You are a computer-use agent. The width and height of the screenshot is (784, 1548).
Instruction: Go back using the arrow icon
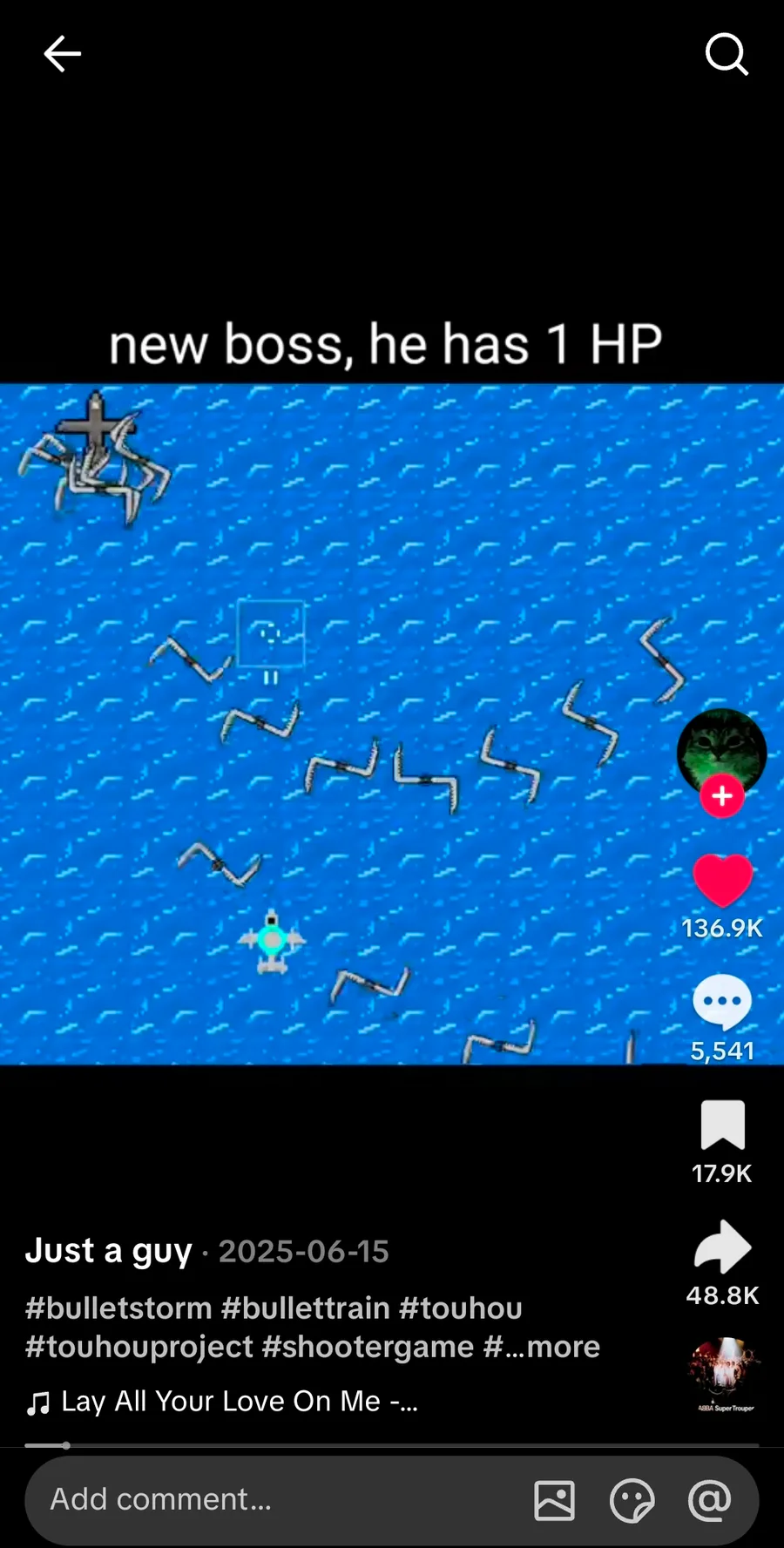click(x=63, y=54)
